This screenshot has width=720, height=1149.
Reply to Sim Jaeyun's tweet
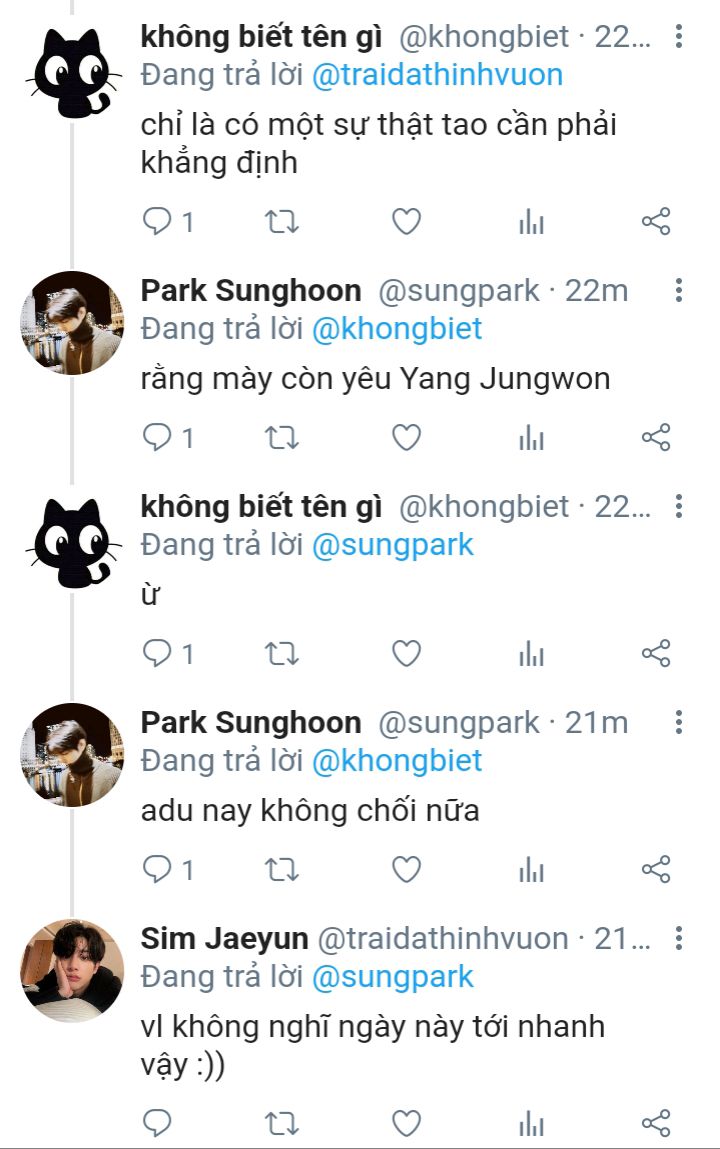157,1123
